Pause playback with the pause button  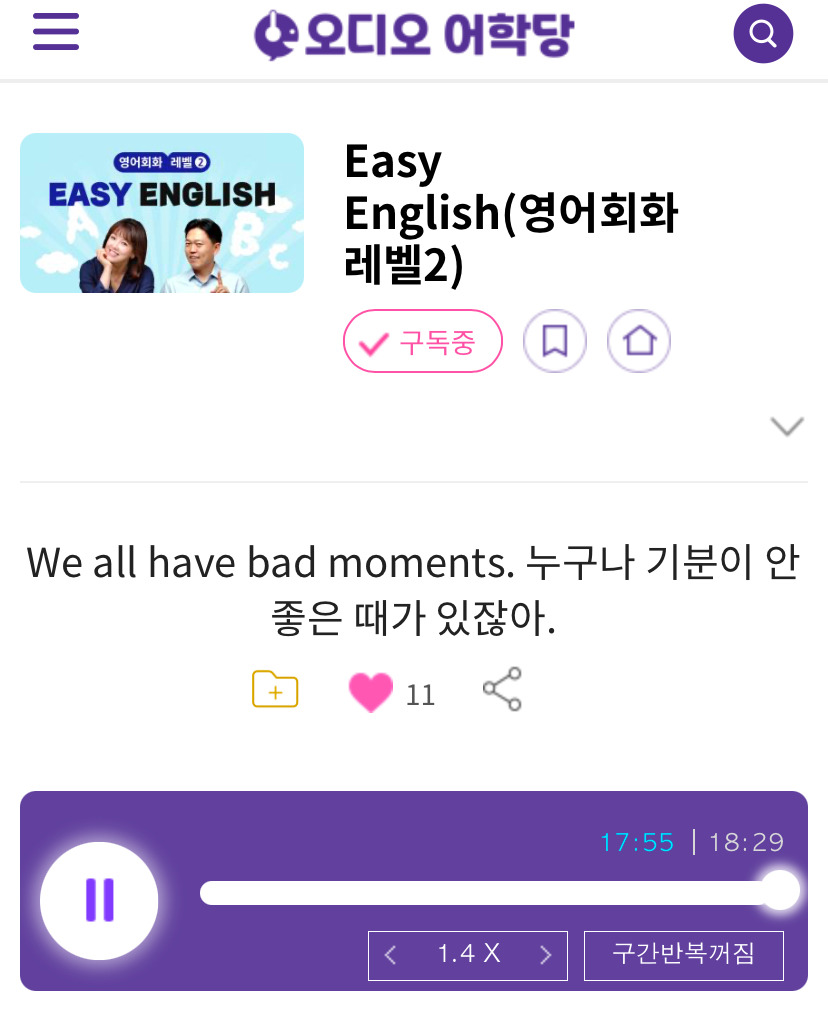(x=99, y=900)
